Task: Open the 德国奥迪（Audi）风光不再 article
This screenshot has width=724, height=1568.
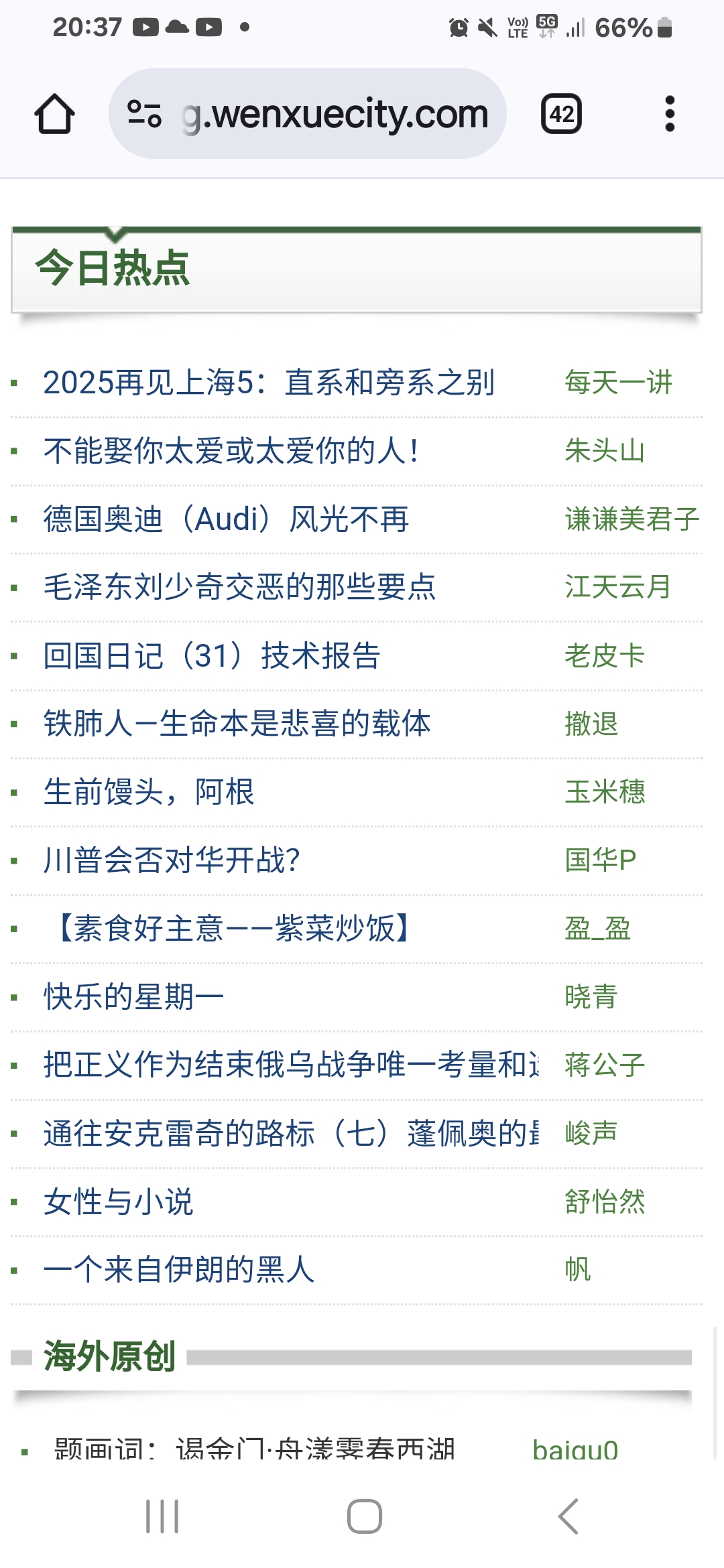Action: point(226,519)
